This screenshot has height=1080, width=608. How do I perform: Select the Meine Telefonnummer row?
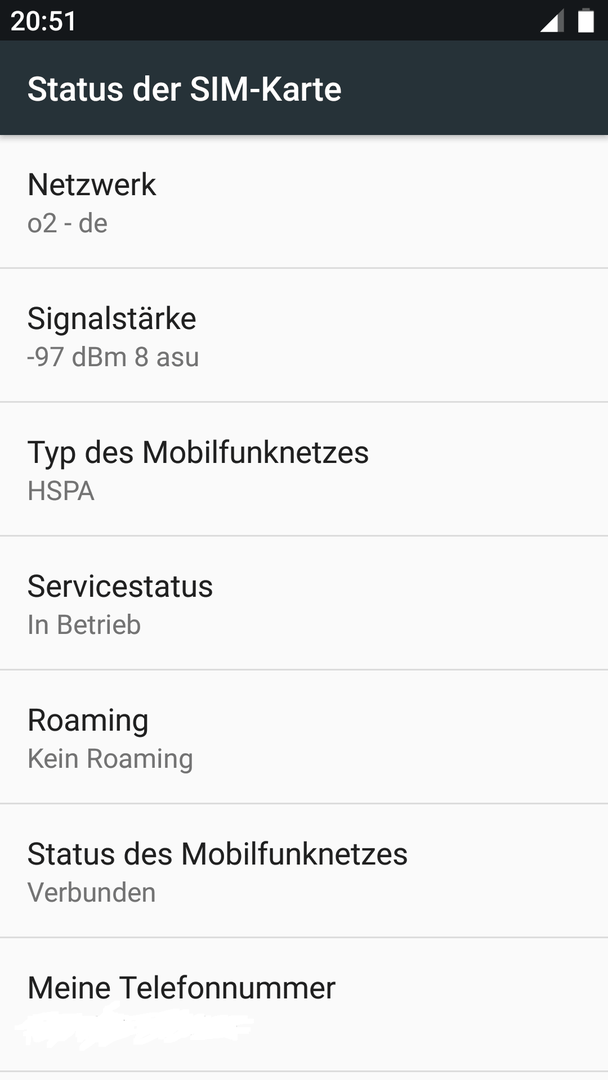pyautogui.click(x=304, y=1004)
